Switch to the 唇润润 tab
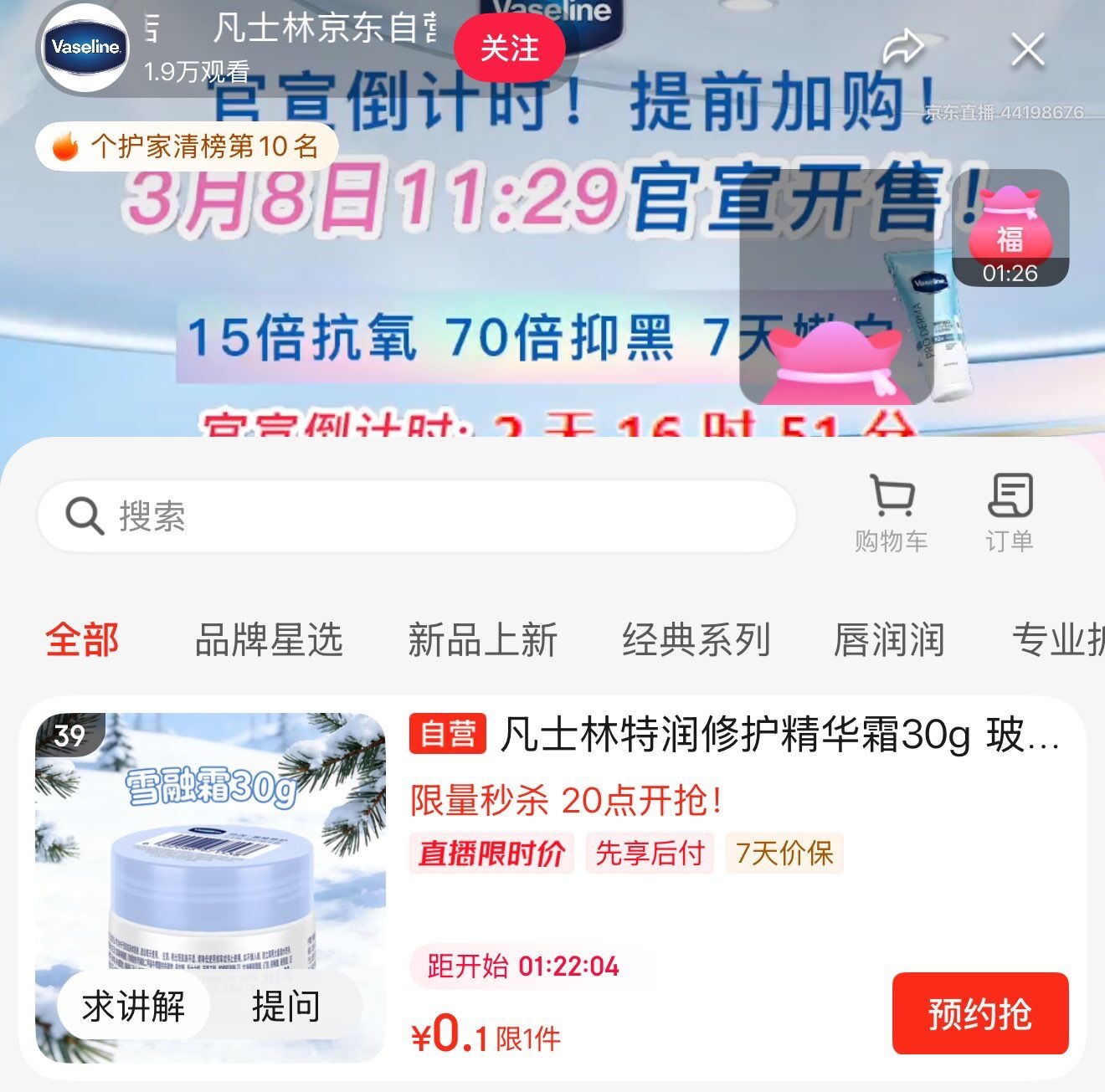The height and width of the screenshot is (1092, 1105). [889, 640]
